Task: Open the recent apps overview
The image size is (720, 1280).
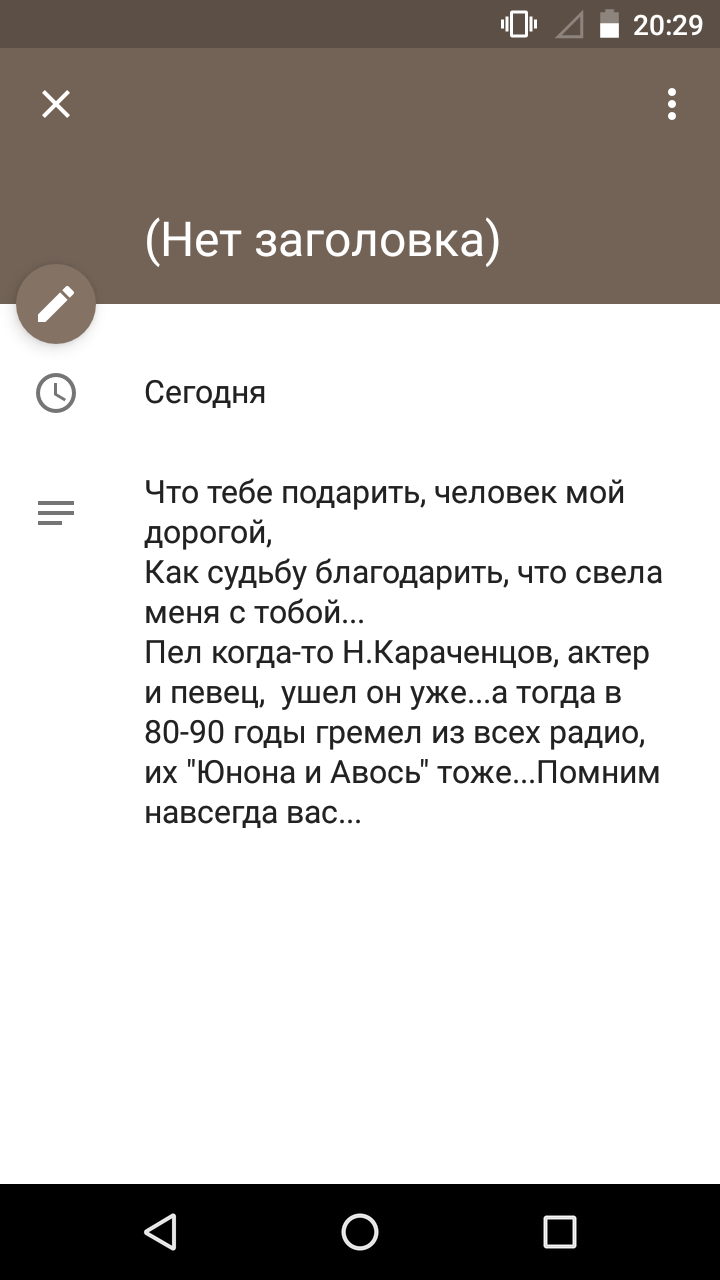Action: (560, 1231)
